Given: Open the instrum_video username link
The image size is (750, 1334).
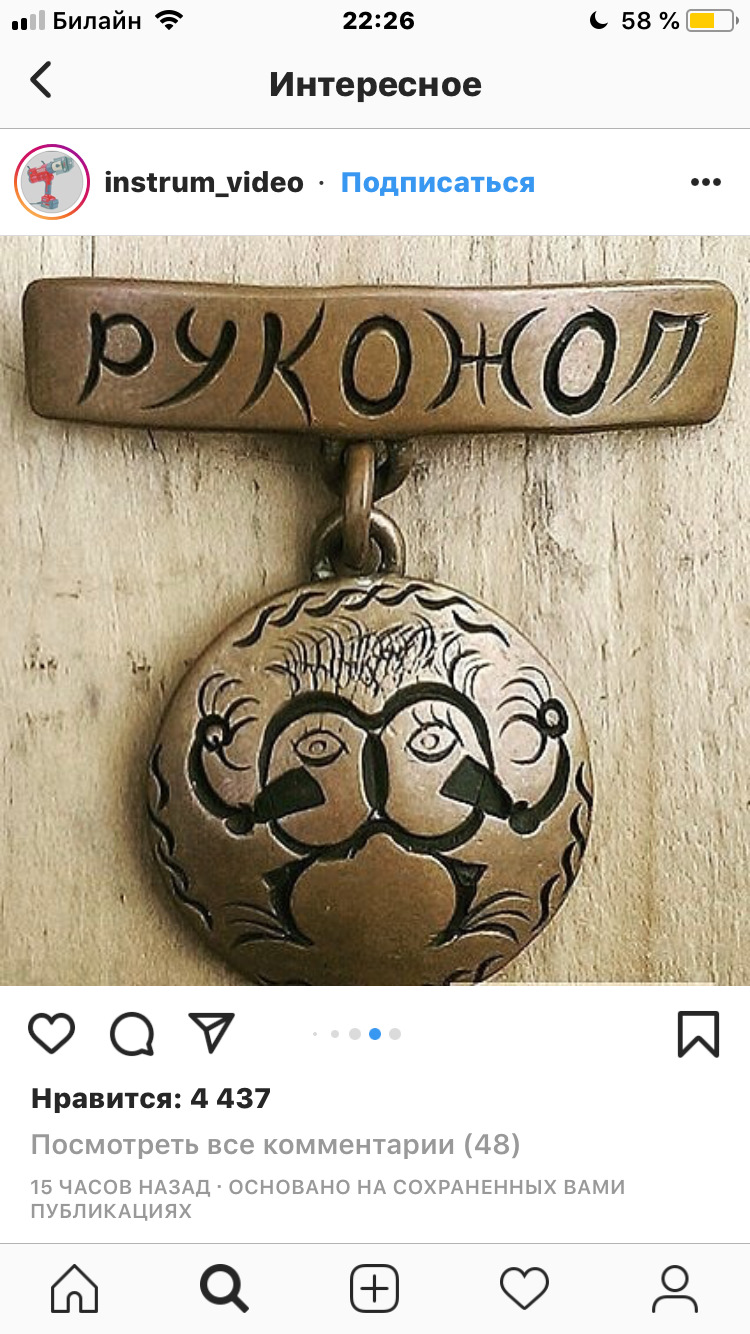Looking at the screenshot, I should click(x=204, y=182).
